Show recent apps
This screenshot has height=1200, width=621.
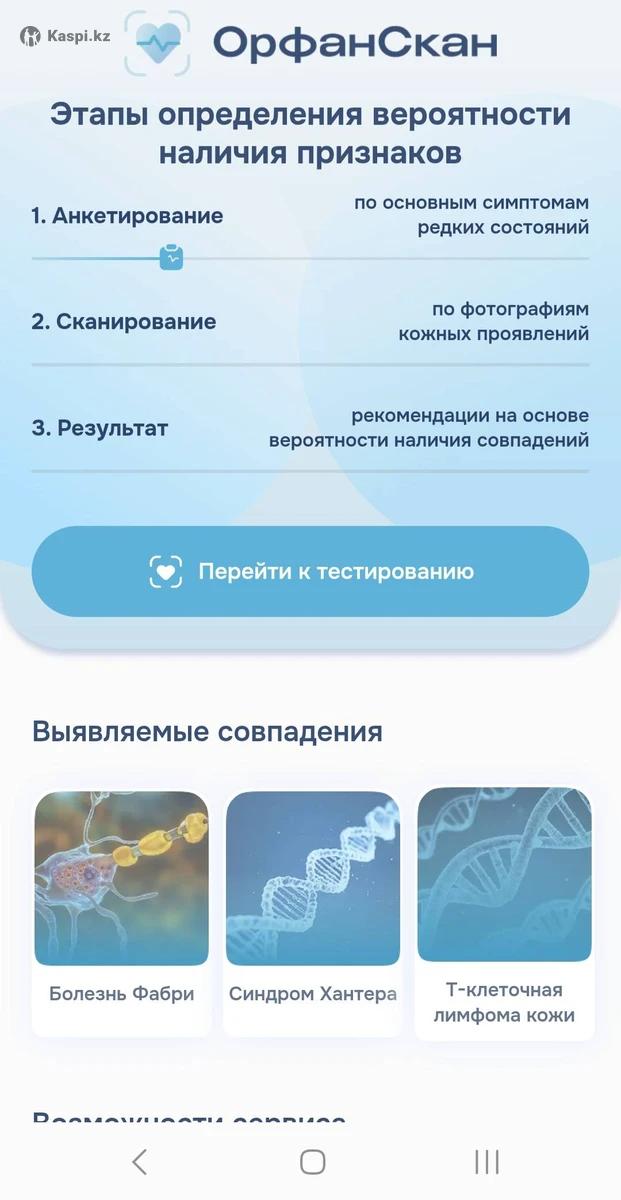[486, 1161]
